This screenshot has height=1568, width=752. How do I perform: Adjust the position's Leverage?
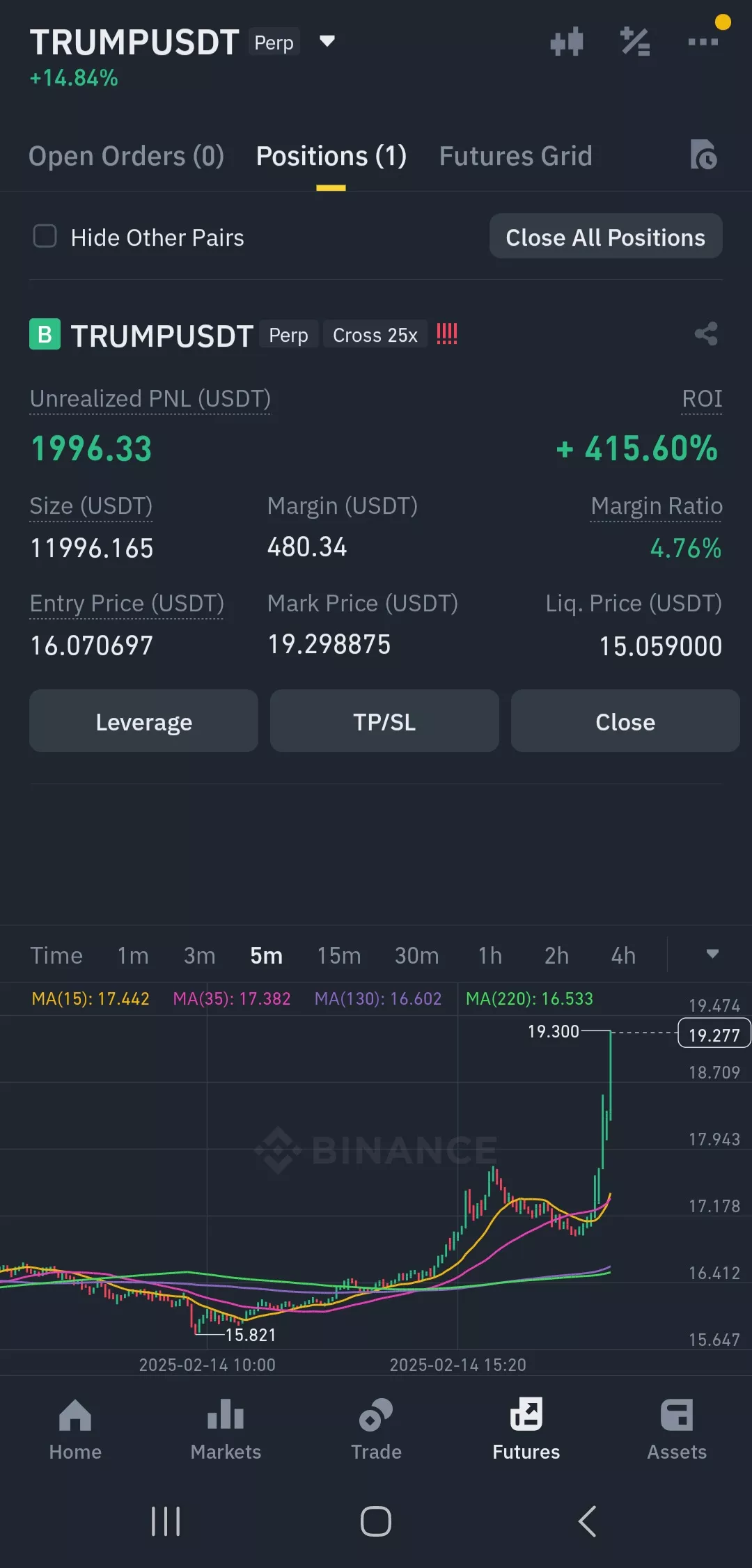coord(143,721)
